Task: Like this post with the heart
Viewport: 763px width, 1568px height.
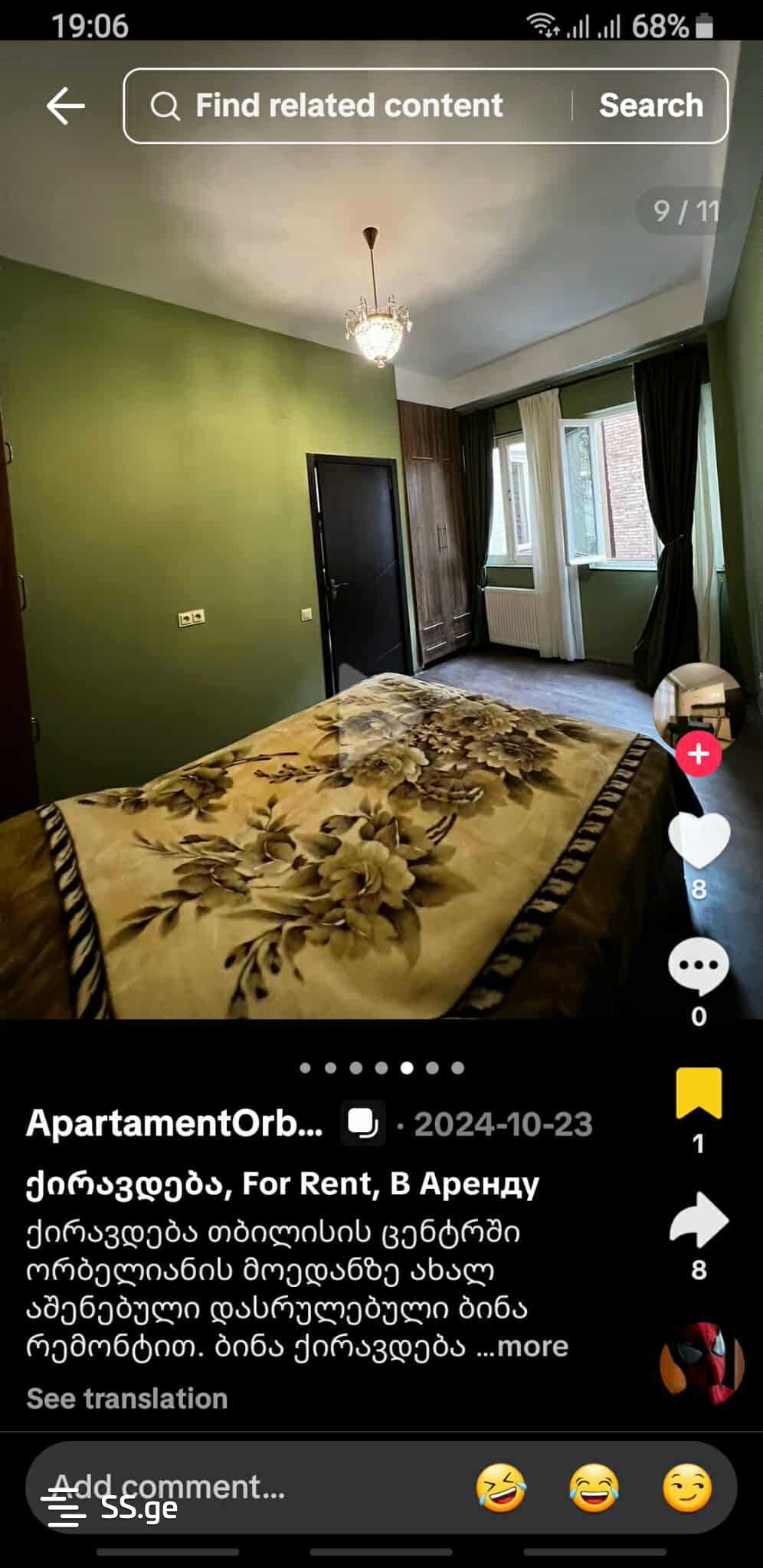Action: pos(699,840)
